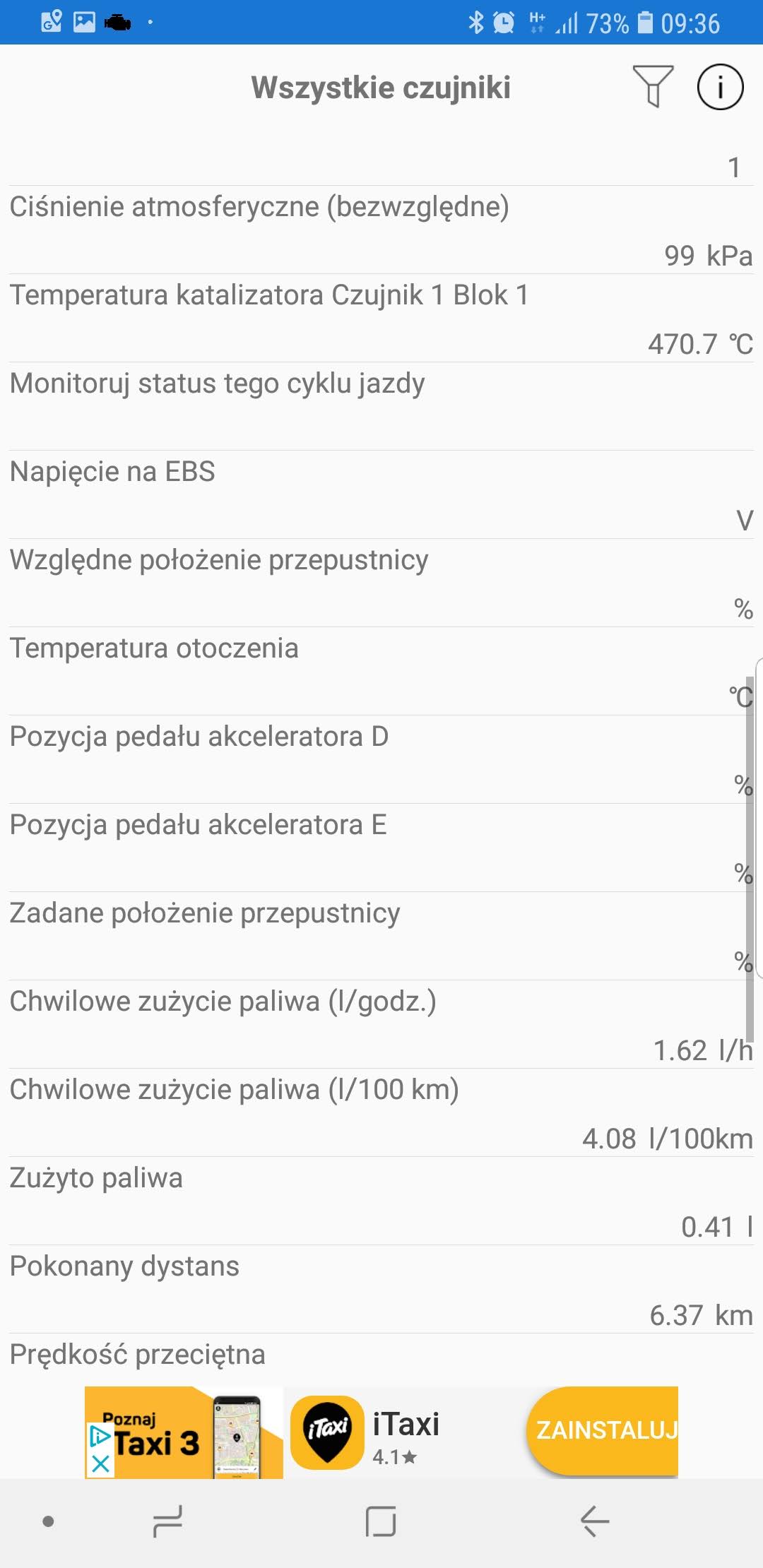The height and width of the screenshot is (1568, 763).
Task: Tap the ZAINSTALUJ button in iTaxi ad
Action: click(605, 1430)
